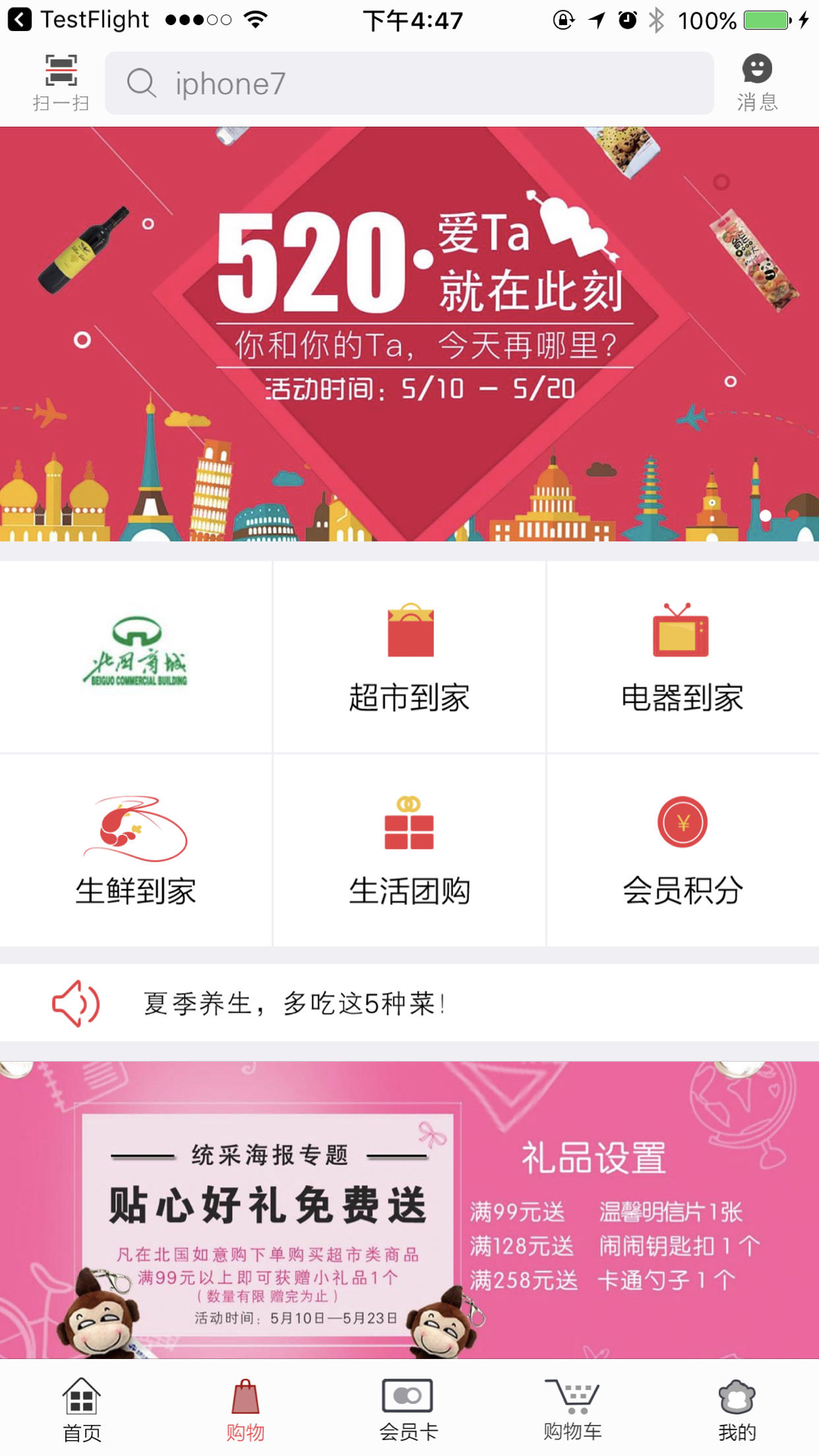Tap the 贴心好礼免费送 gift promotion banner
This screenshot has height=1456, width=819.
point(409,1213)
